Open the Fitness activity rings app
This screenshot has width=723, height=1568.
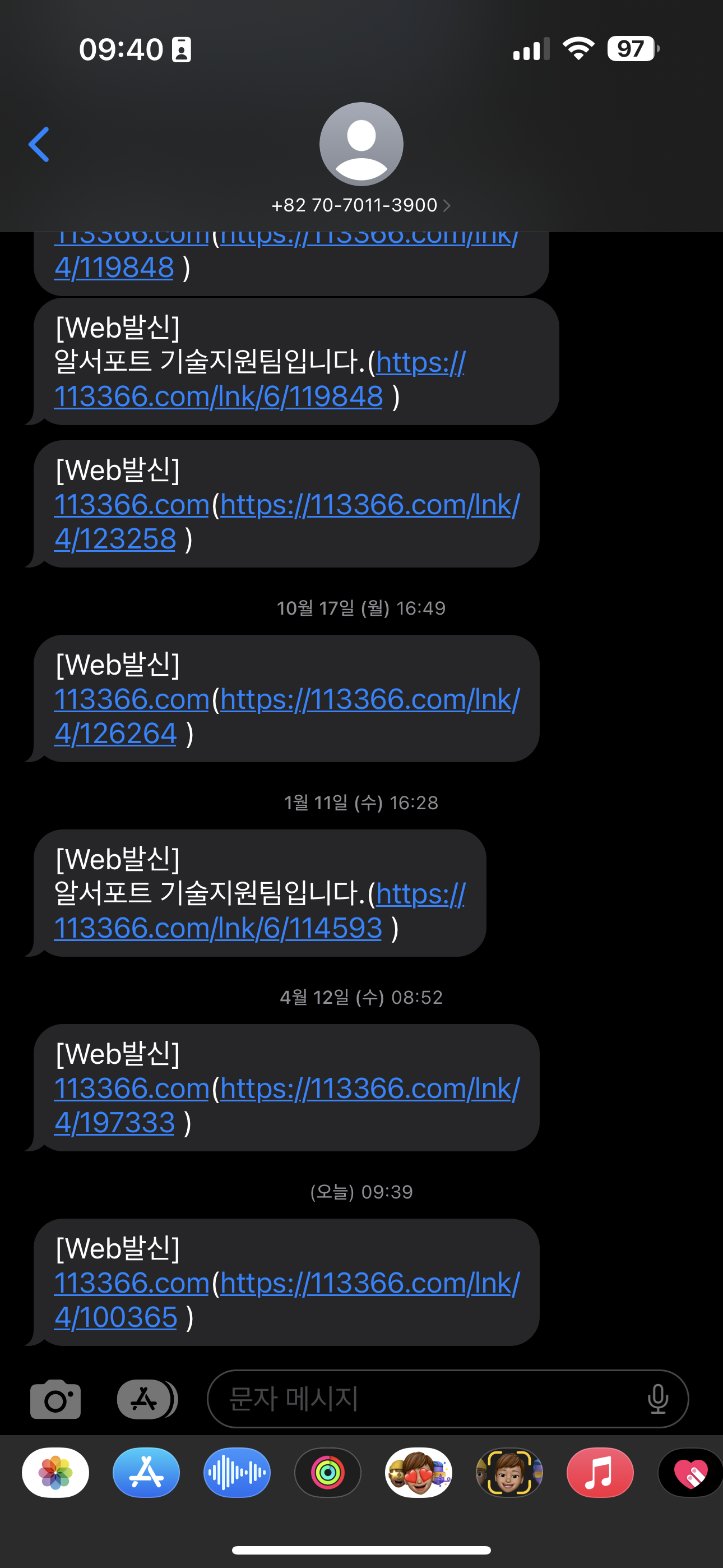click(x=327, y=1473)
